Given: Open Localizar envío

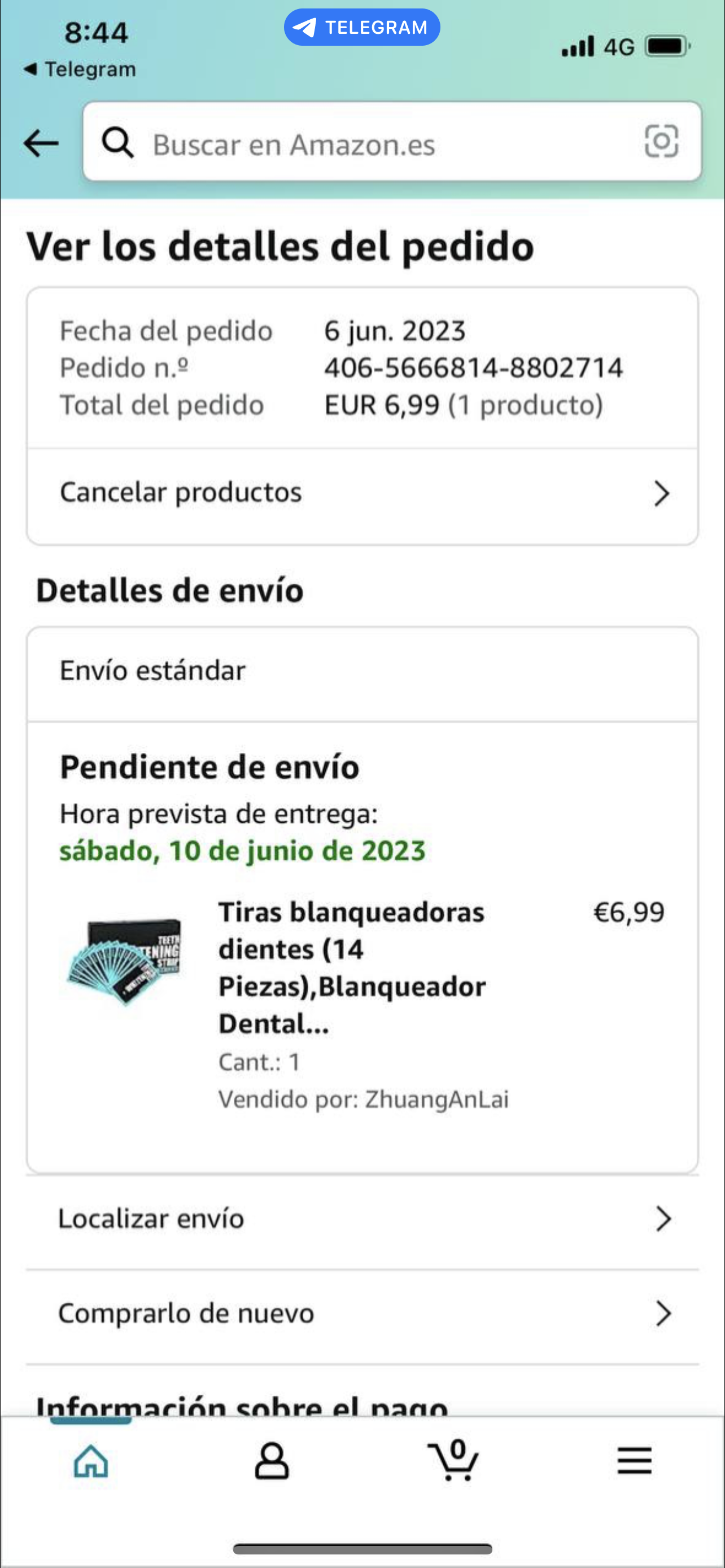Looking at the screenshot, I should [x=362, y=1219].
